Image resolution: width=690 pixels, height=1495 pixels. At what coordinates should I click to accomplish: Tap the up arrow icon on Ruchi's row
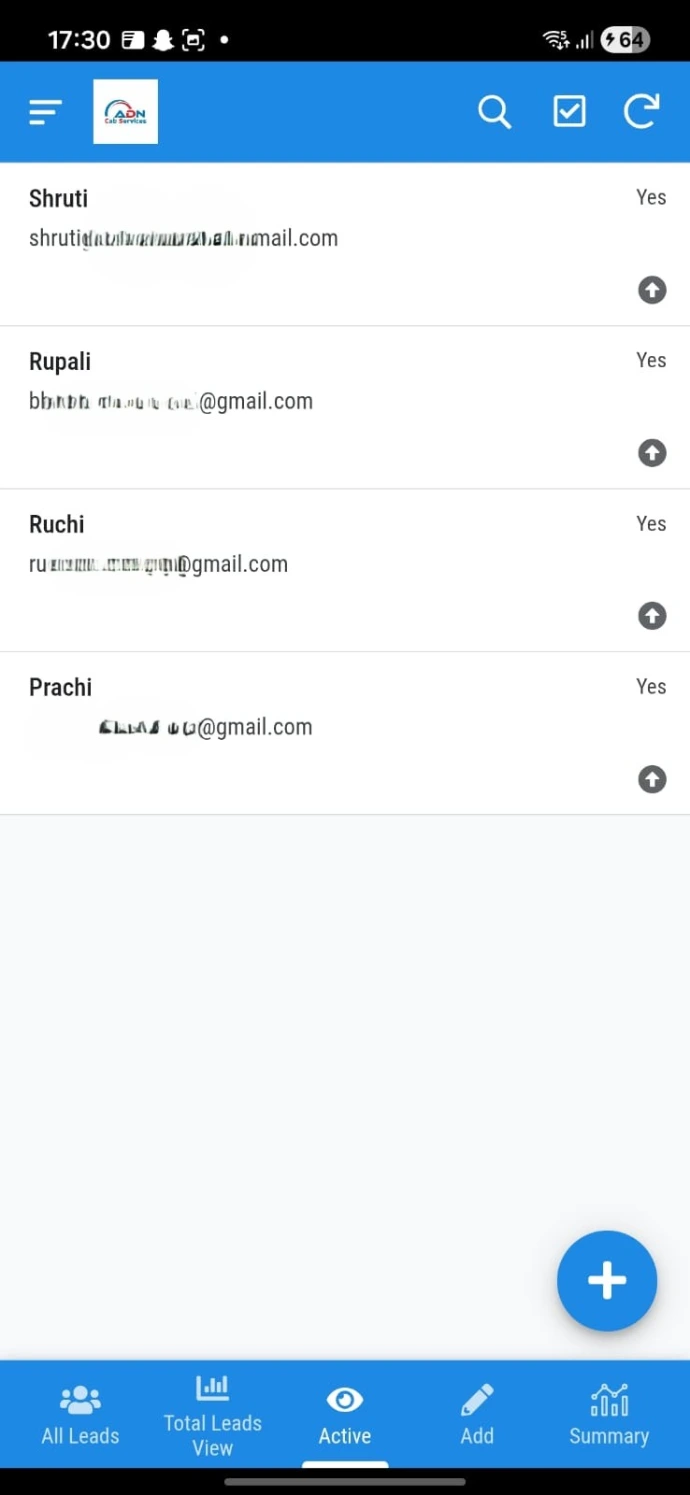coord(652,616)
